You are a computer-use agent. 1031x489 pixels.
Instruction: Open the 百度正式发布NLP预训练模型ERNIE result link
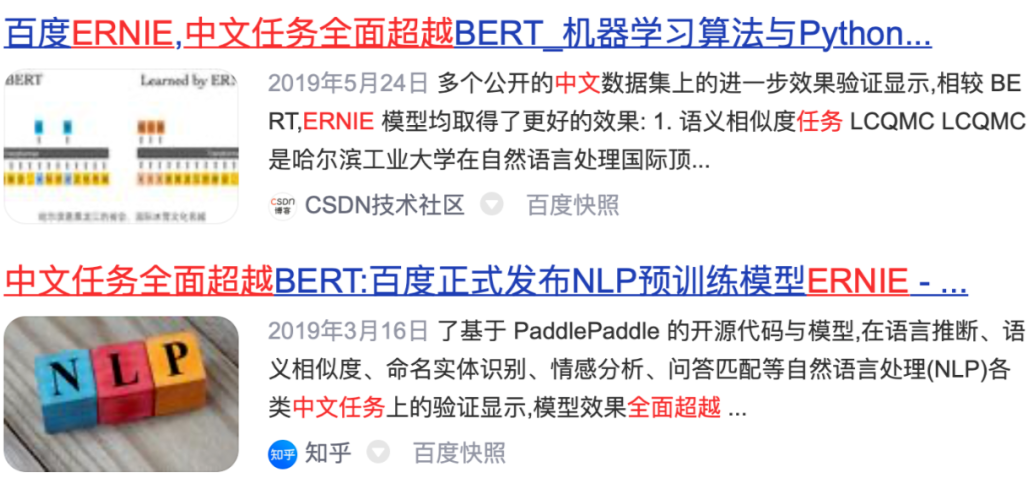click(485, 281)
